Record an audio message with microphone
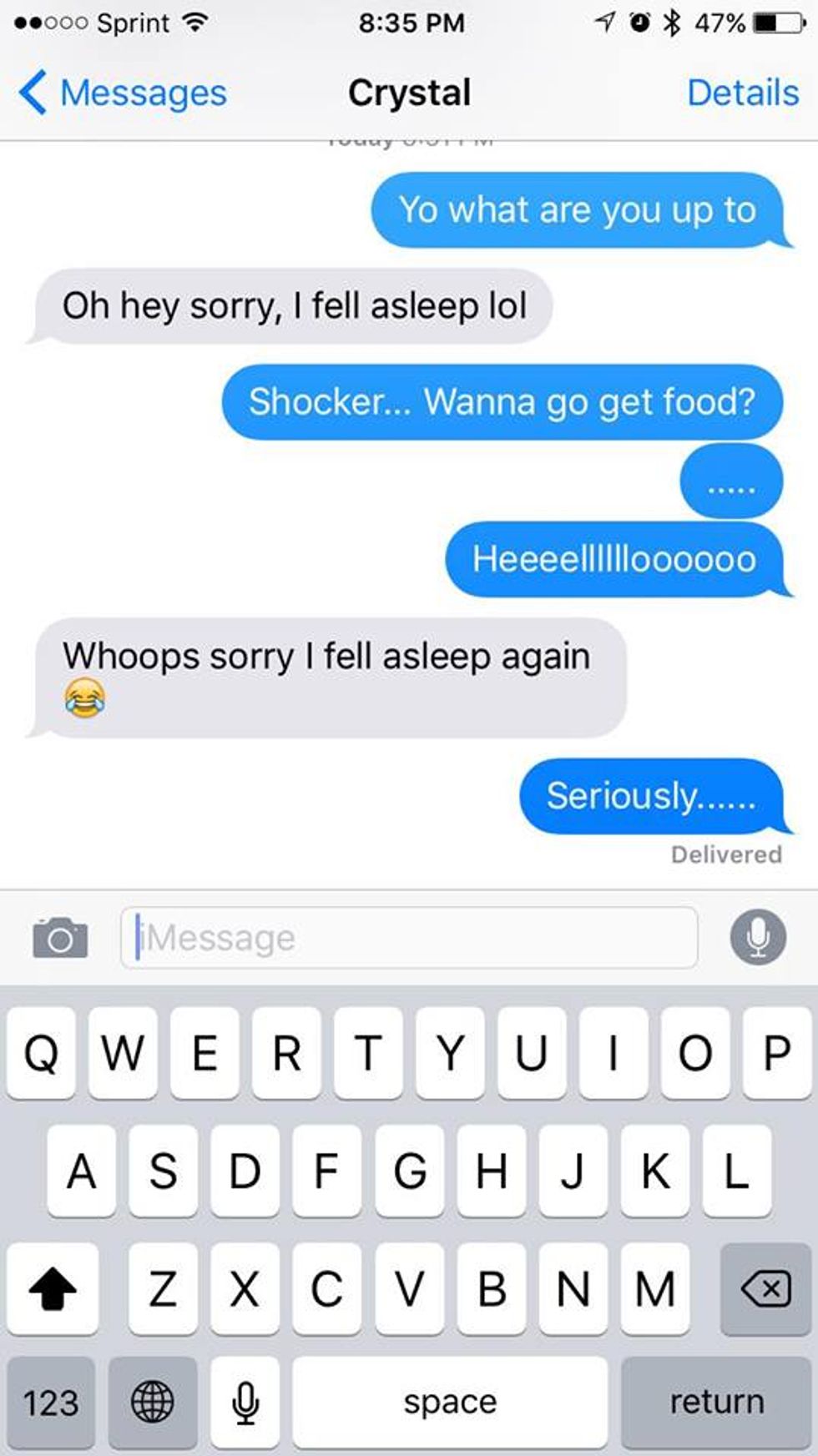Image resolution: width=818 pixels, height=1456 pixels. pyautogui.click(x=758, y=937)
